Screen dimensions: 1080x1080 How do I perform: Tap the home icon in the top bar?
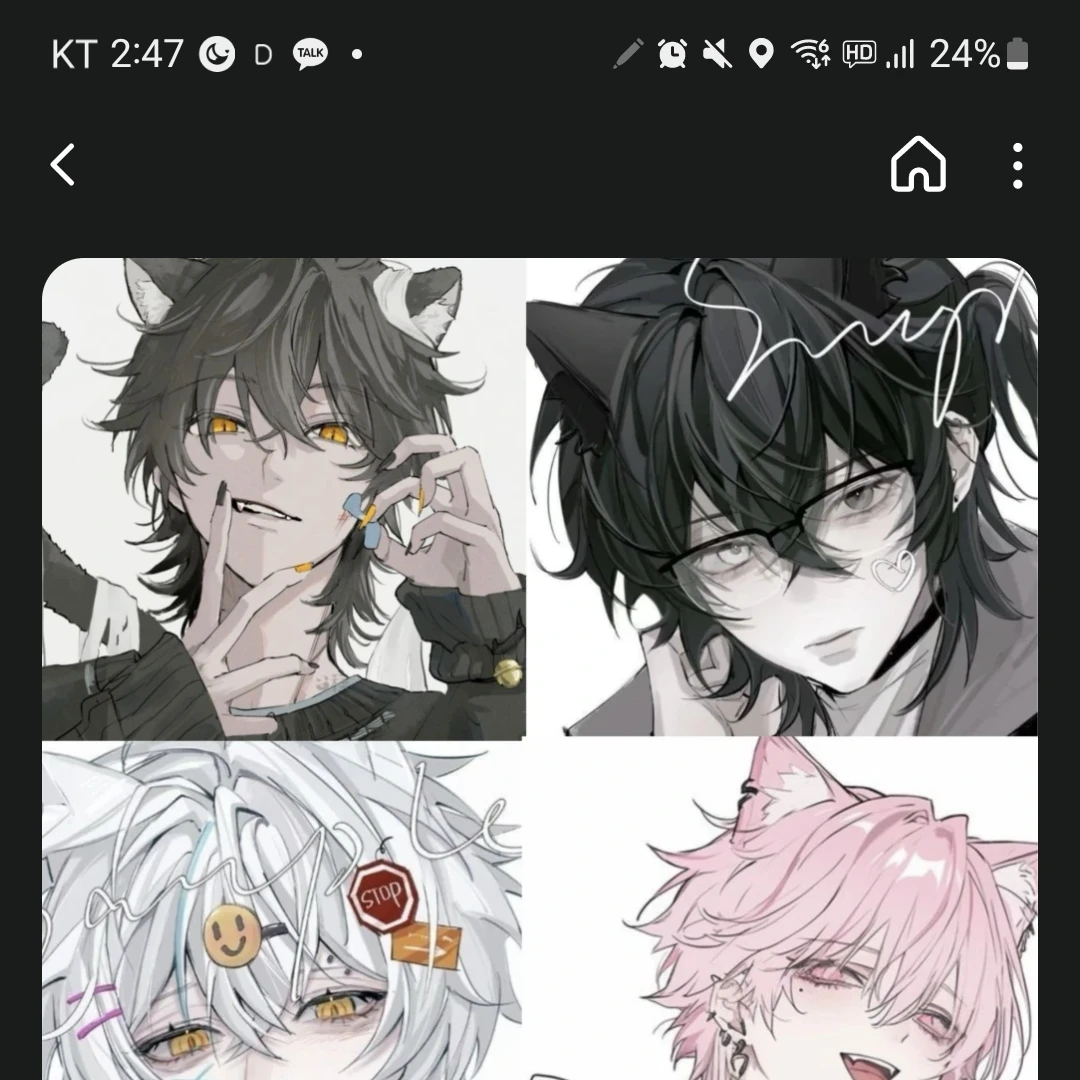(x=918, y=165)
